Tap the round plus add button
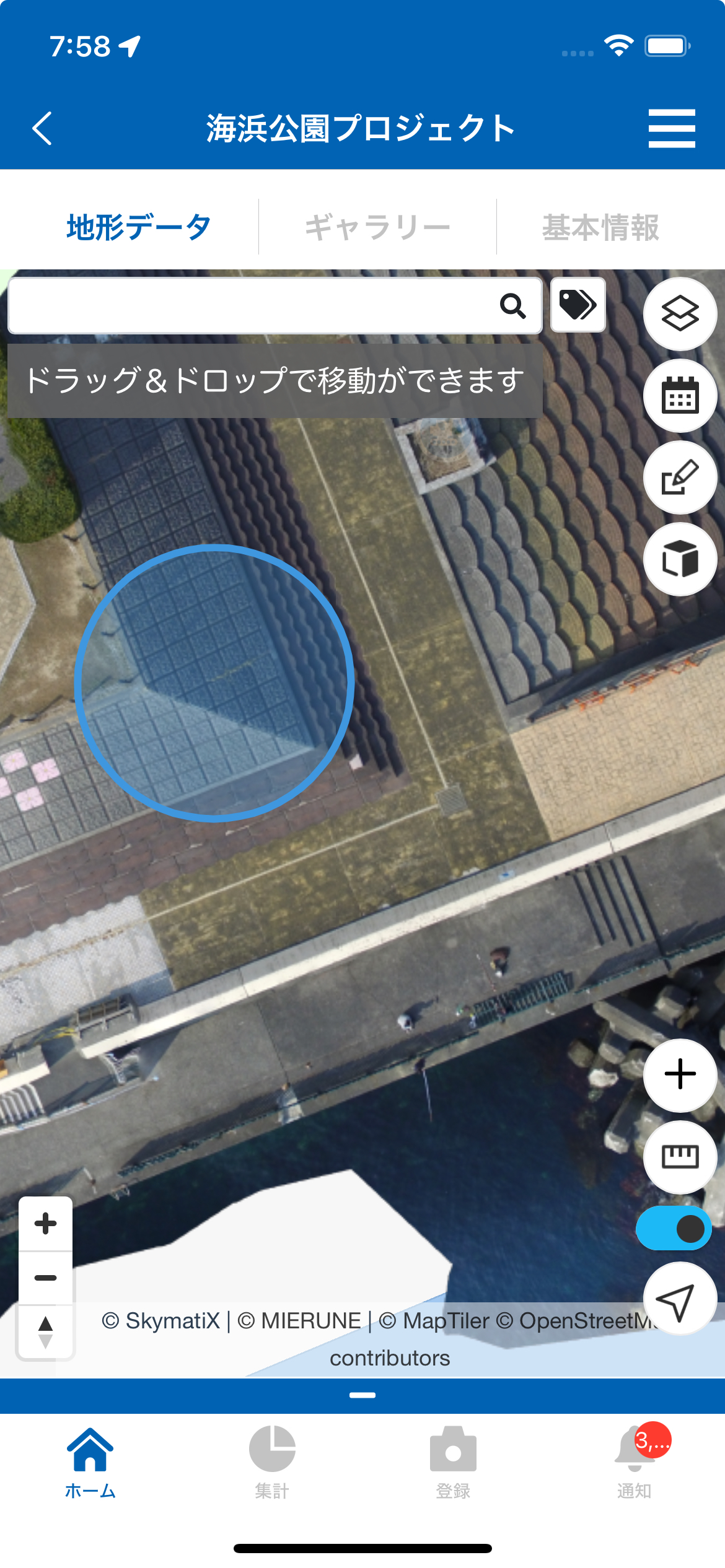 680,1074
